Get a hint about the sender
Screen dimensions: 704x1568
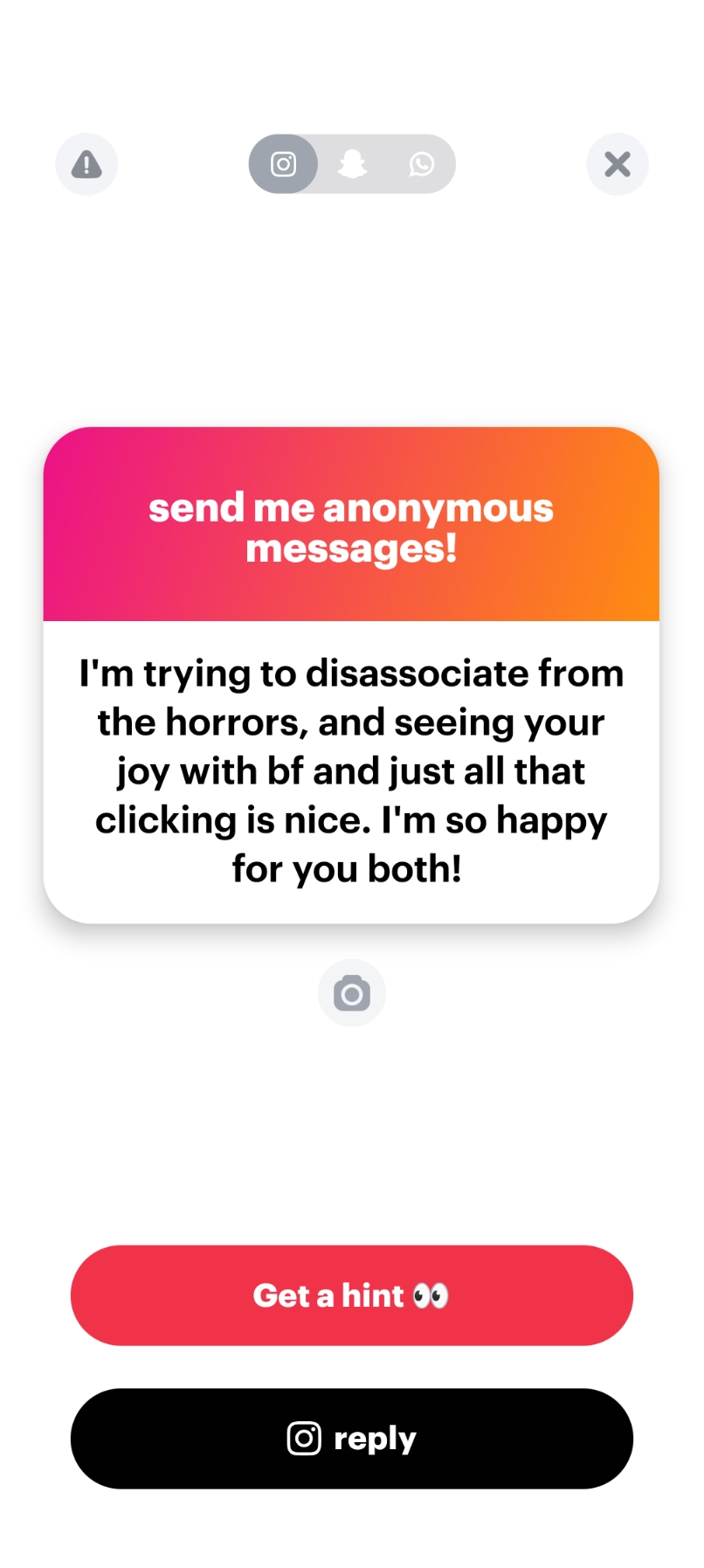[351, 1295]
